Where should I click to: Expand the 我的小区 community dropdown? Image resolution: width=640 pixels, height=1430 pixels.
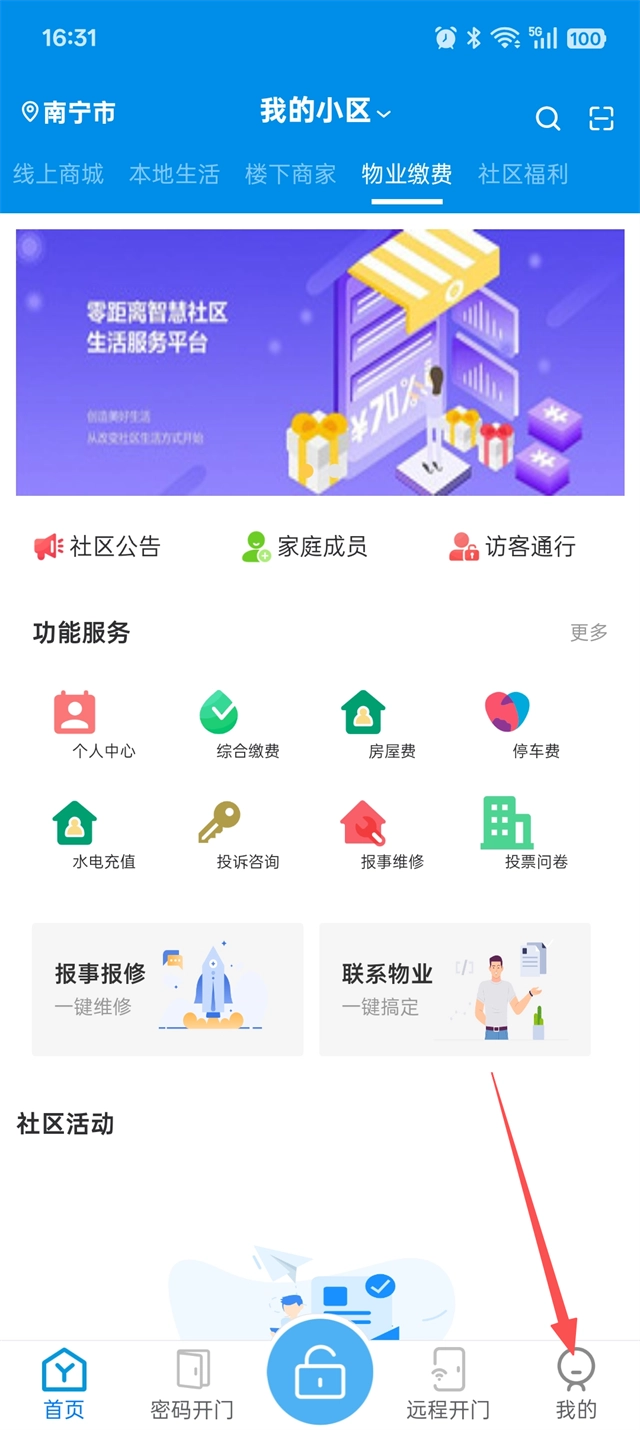coord(325,111)
